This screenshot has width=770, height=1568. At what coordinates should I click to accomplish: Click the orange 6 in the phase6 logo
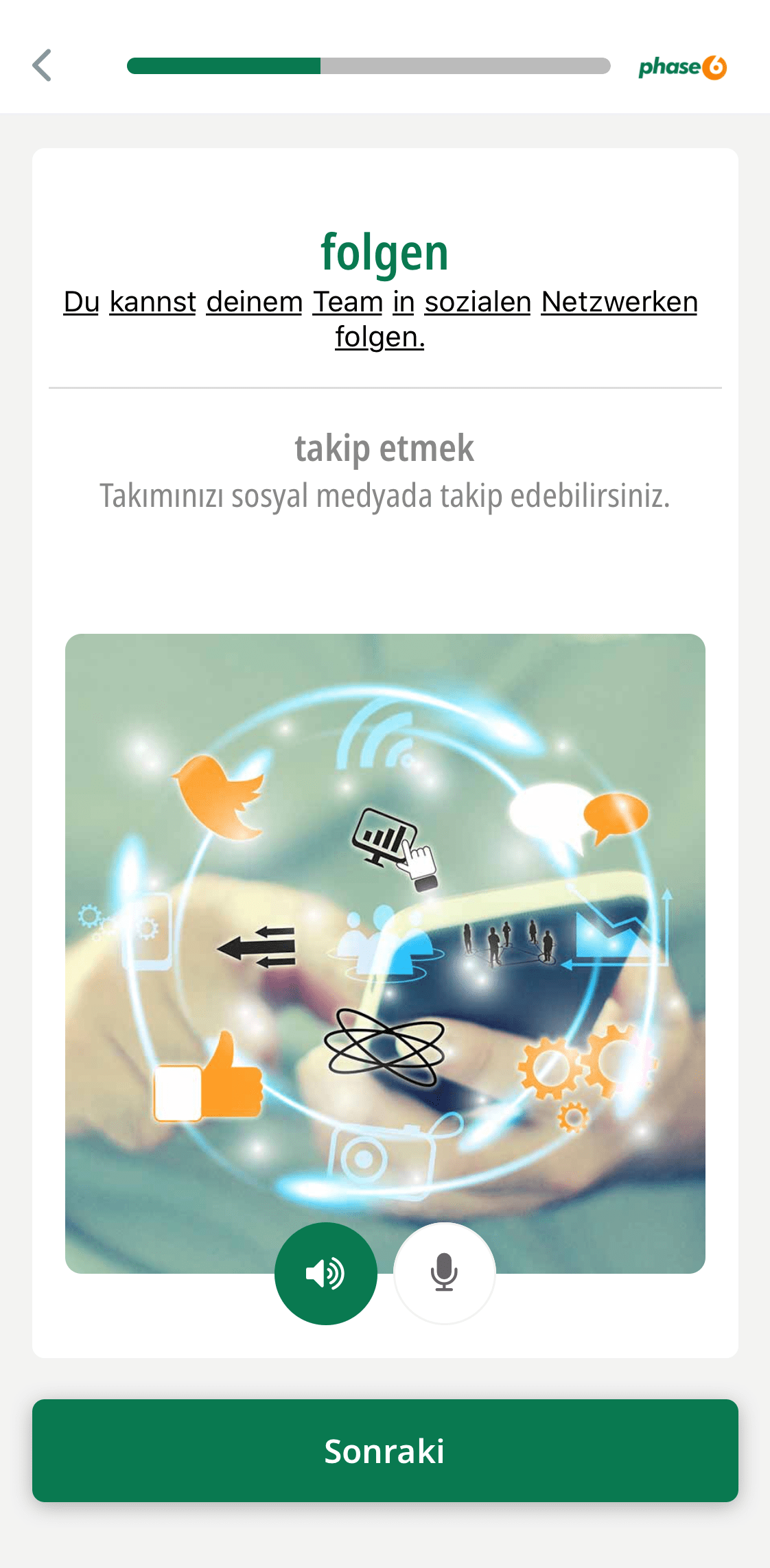coord(714,67)
